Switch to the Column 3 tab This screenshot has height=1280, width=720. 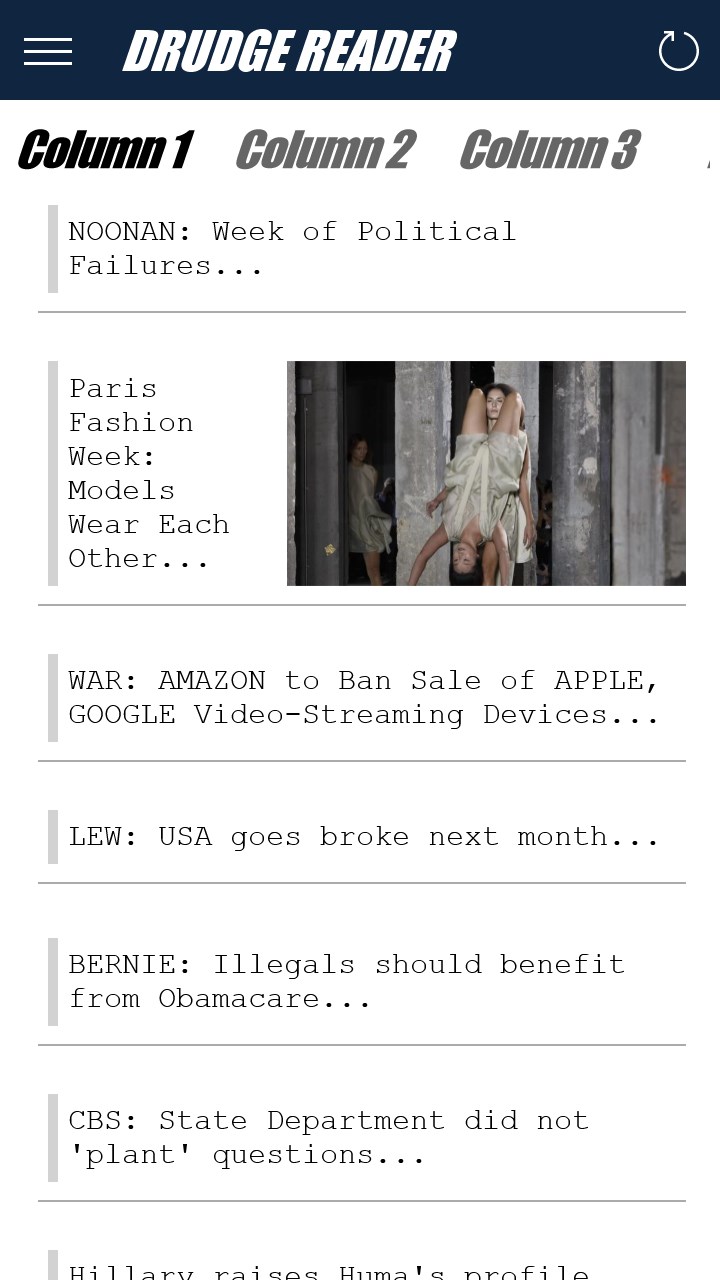tap(549, 150)
